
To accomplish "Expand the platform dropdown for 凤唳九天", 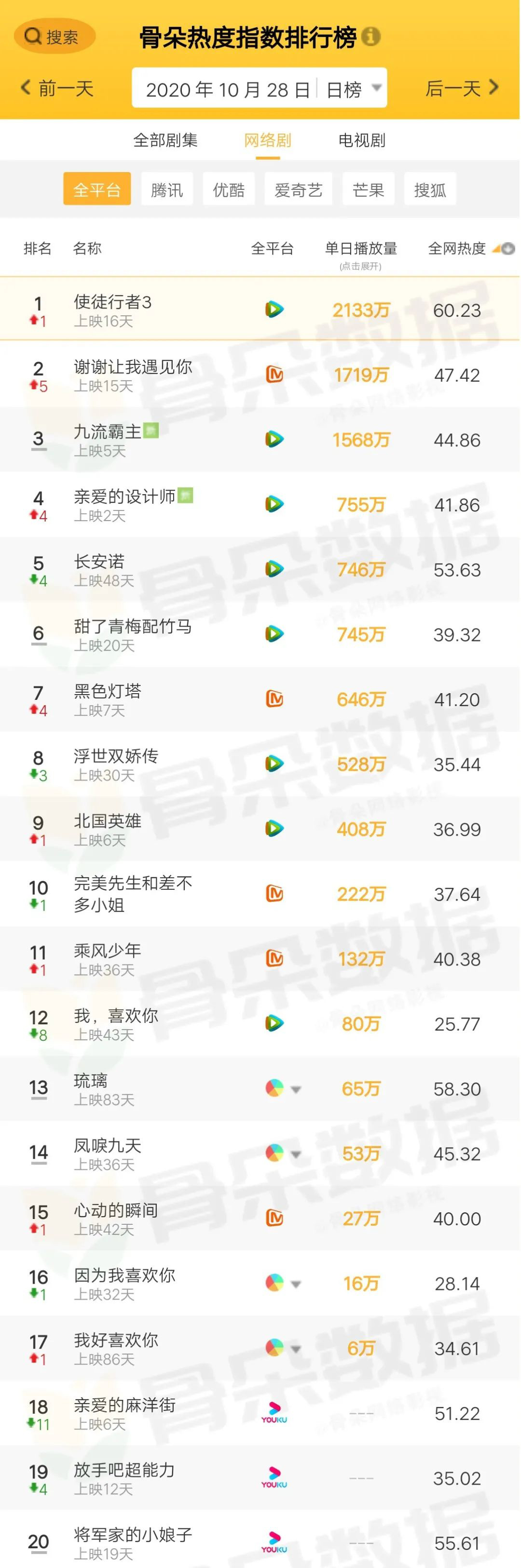I will click(296, 1155).
